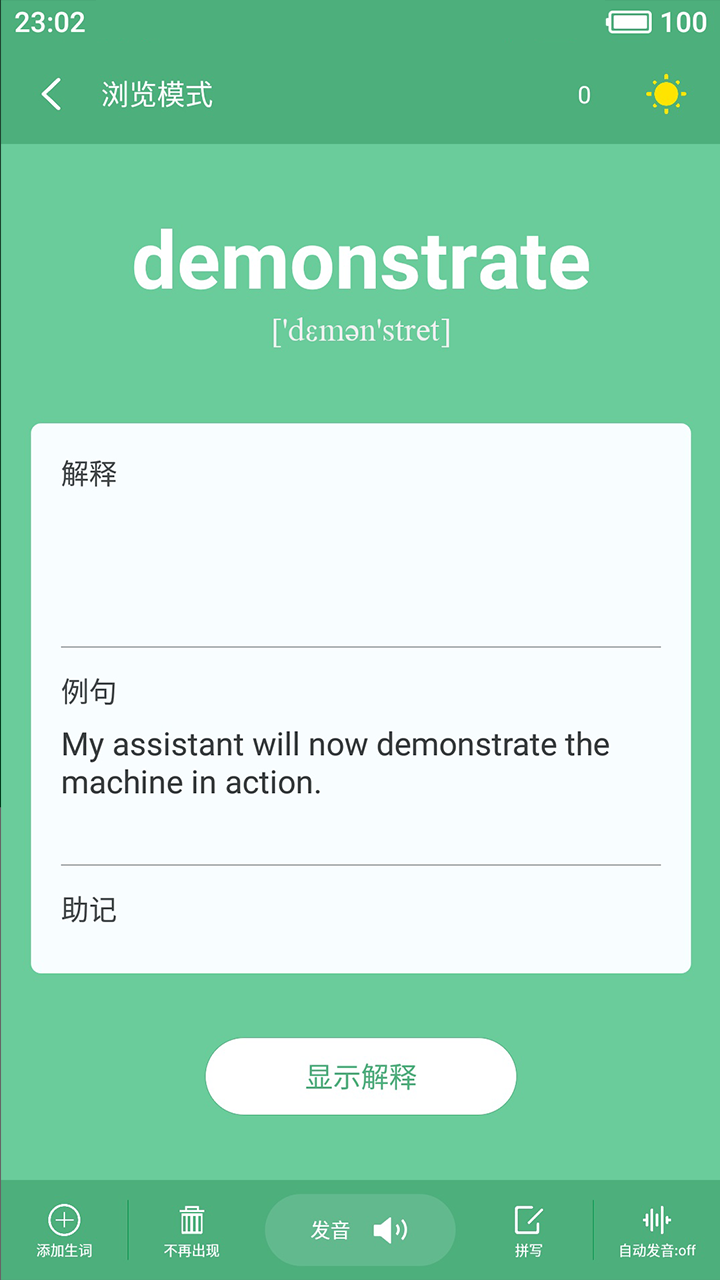Add word via 添加生词
Viewport: 720px width, 1280px height.
click(64, 1231)
